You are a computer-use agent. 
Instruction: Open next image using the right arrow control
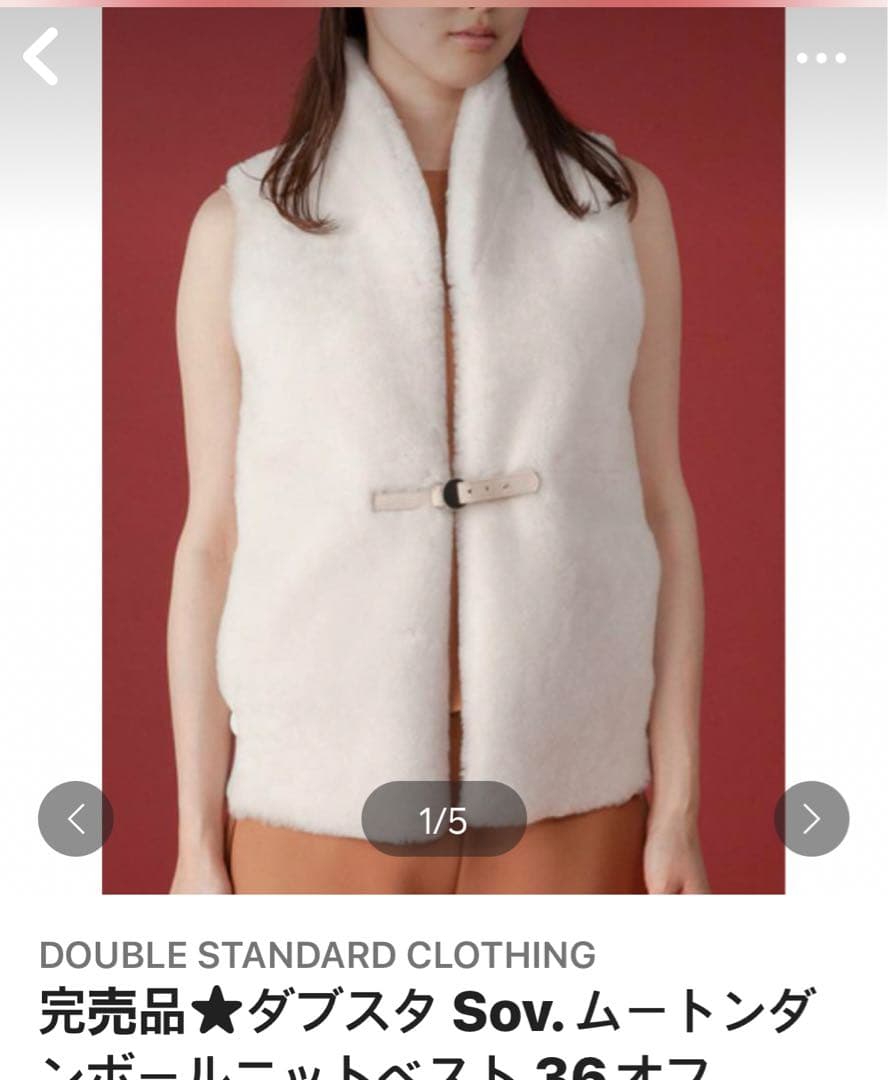tap(812, 816)
